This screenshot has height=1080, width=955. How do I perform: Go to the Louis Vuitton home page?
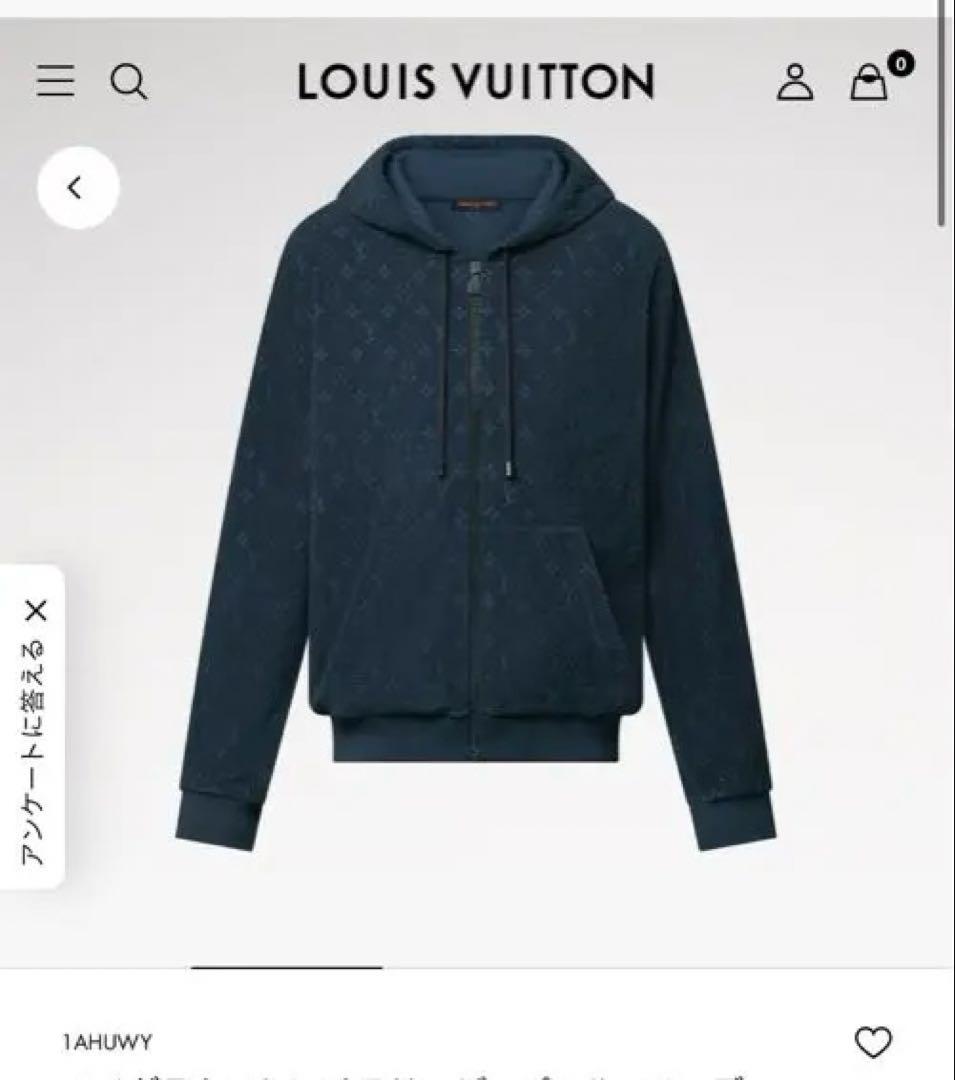pyautogui.click(x=476, y=82)
